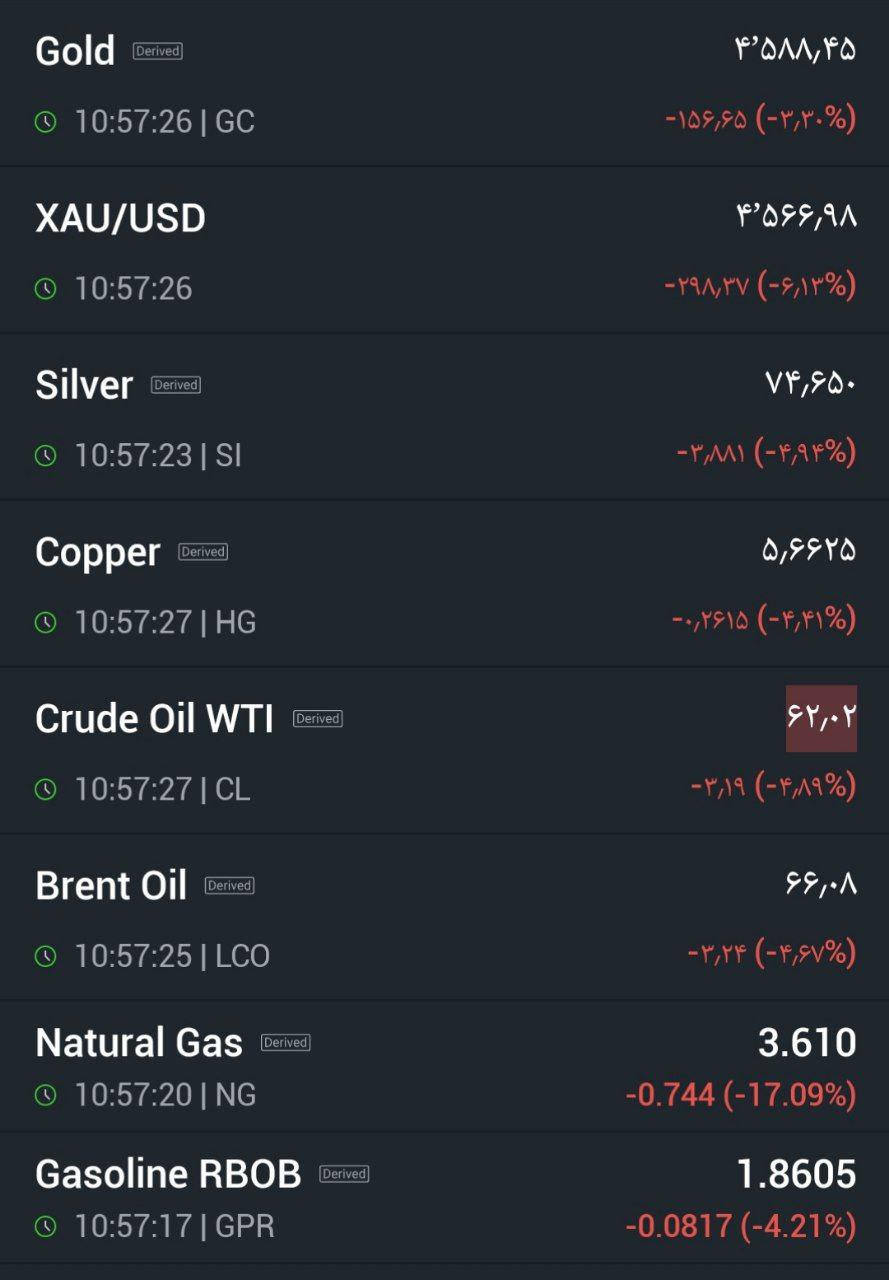The width and height of the screenshot is (889, 1280).
Task: View Natural Gas price details
Action: tap(444, 1067)
